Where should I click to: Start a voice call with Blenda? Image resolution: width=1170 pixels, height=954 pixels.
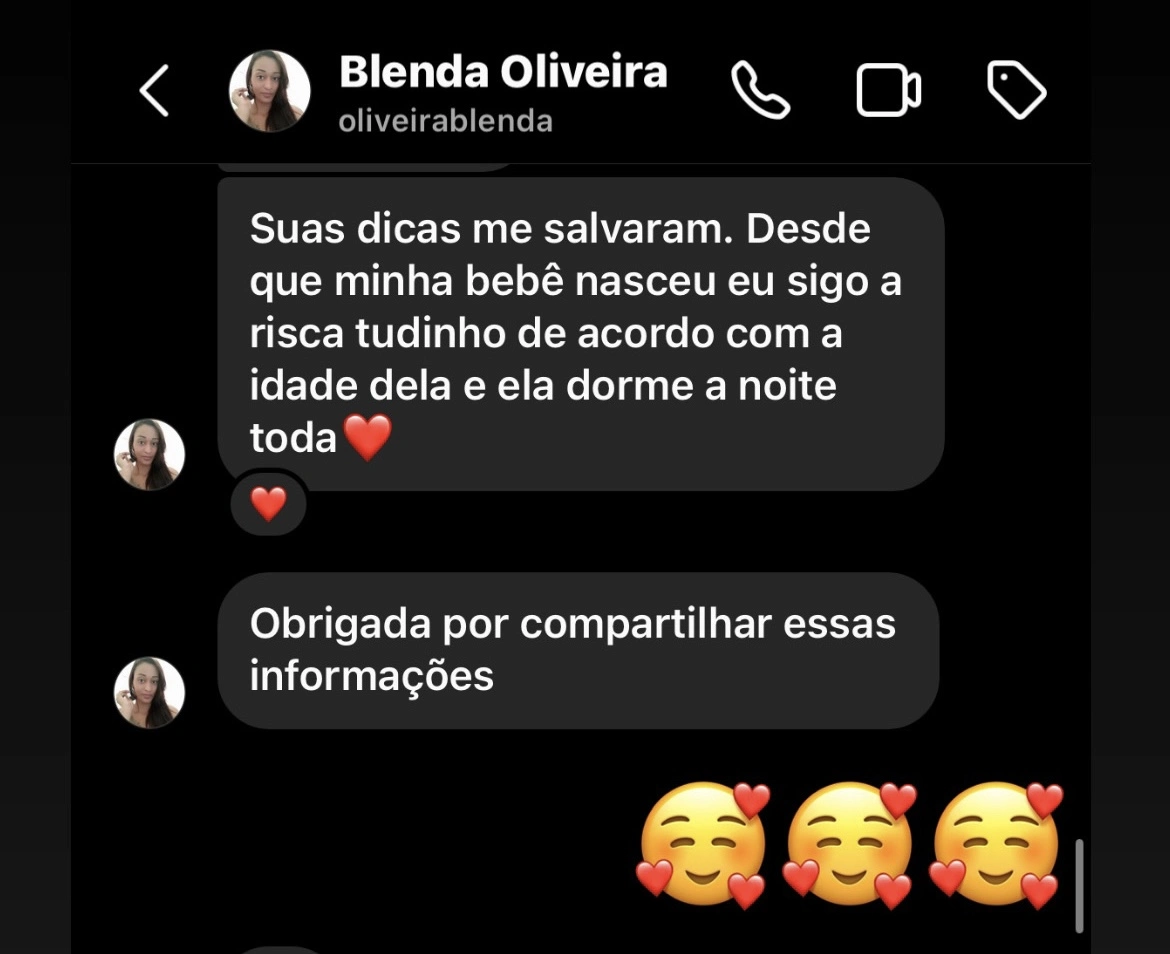[x=760, y=91]
